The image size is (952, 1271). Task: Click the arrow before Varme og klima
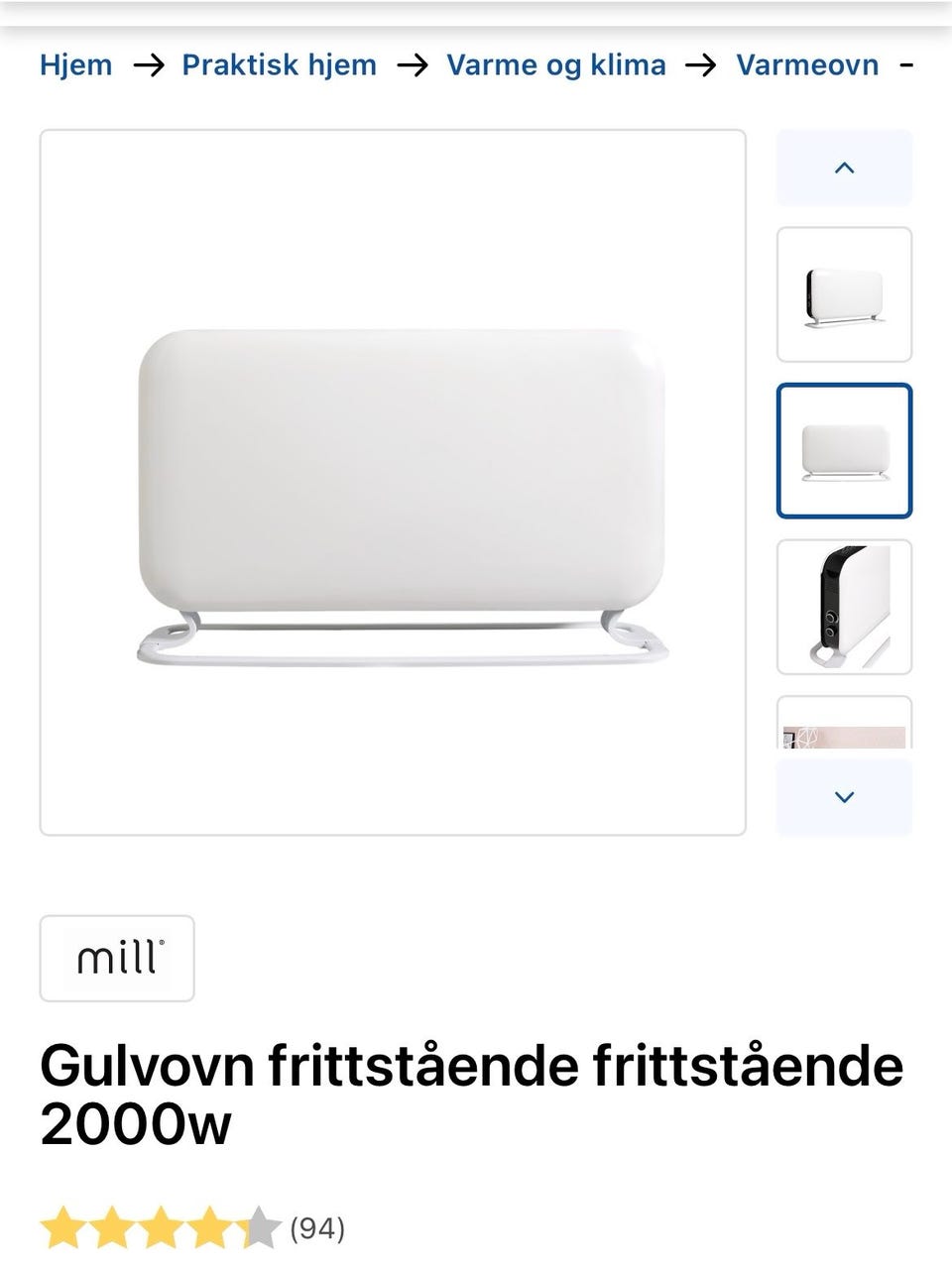(x=414, y=65)
